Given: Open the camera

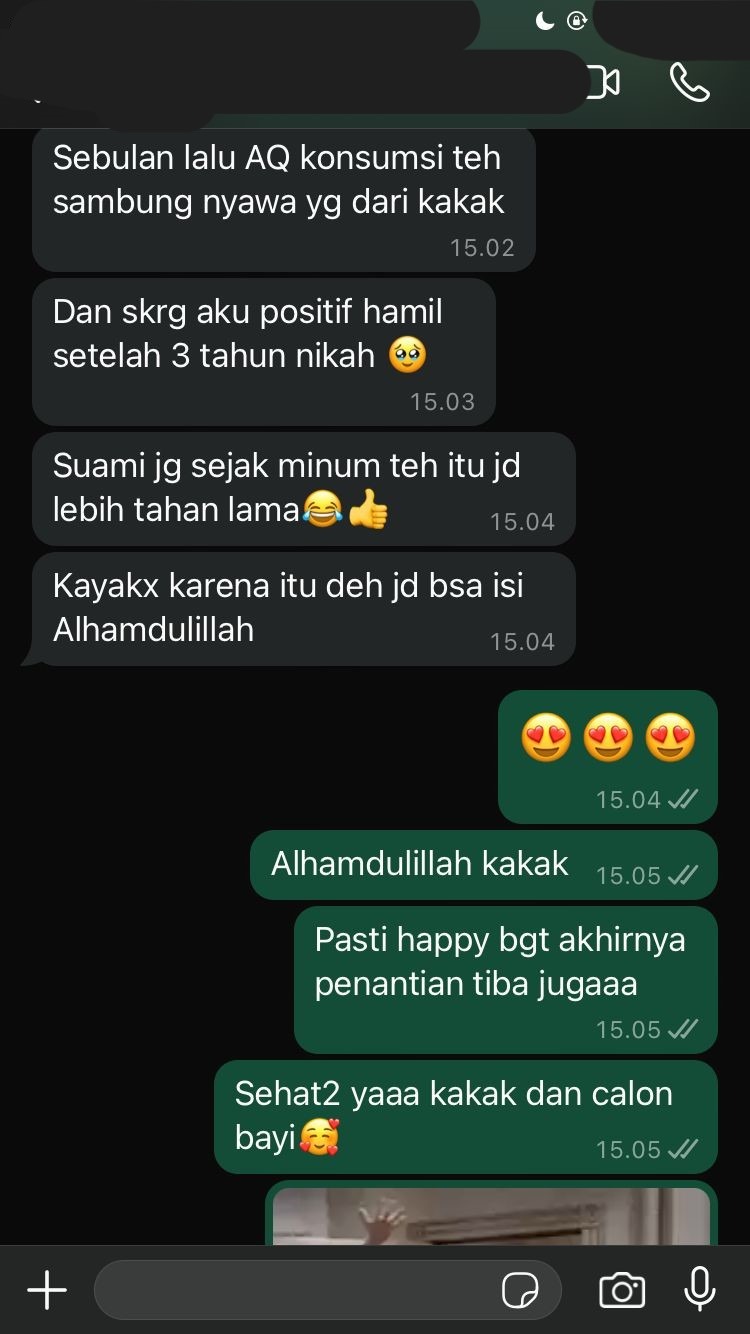Looking at the screenshot, I should pyautogui.click(x=621, y=1290).
